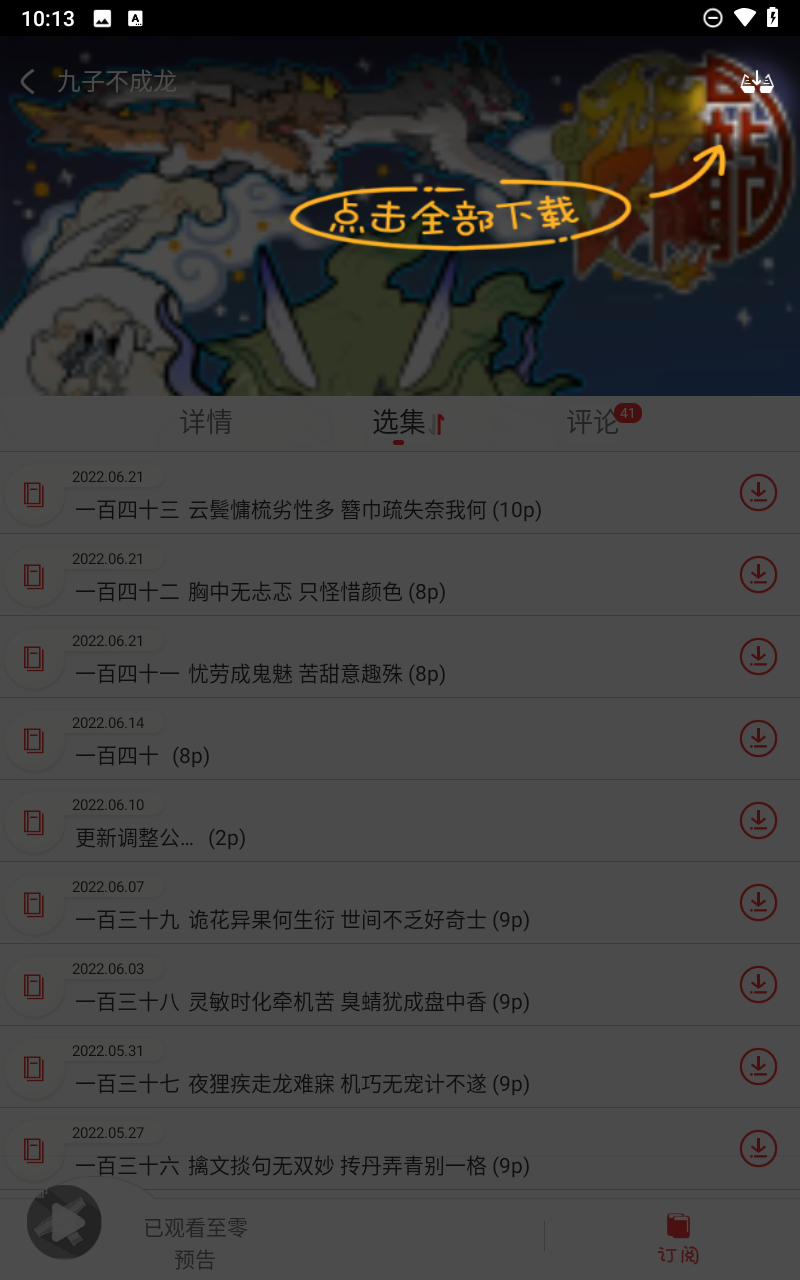Viewport: 800px width, 1280px height.
Task: Toggle episode sort order next to 选集
Action: point(437,424)
